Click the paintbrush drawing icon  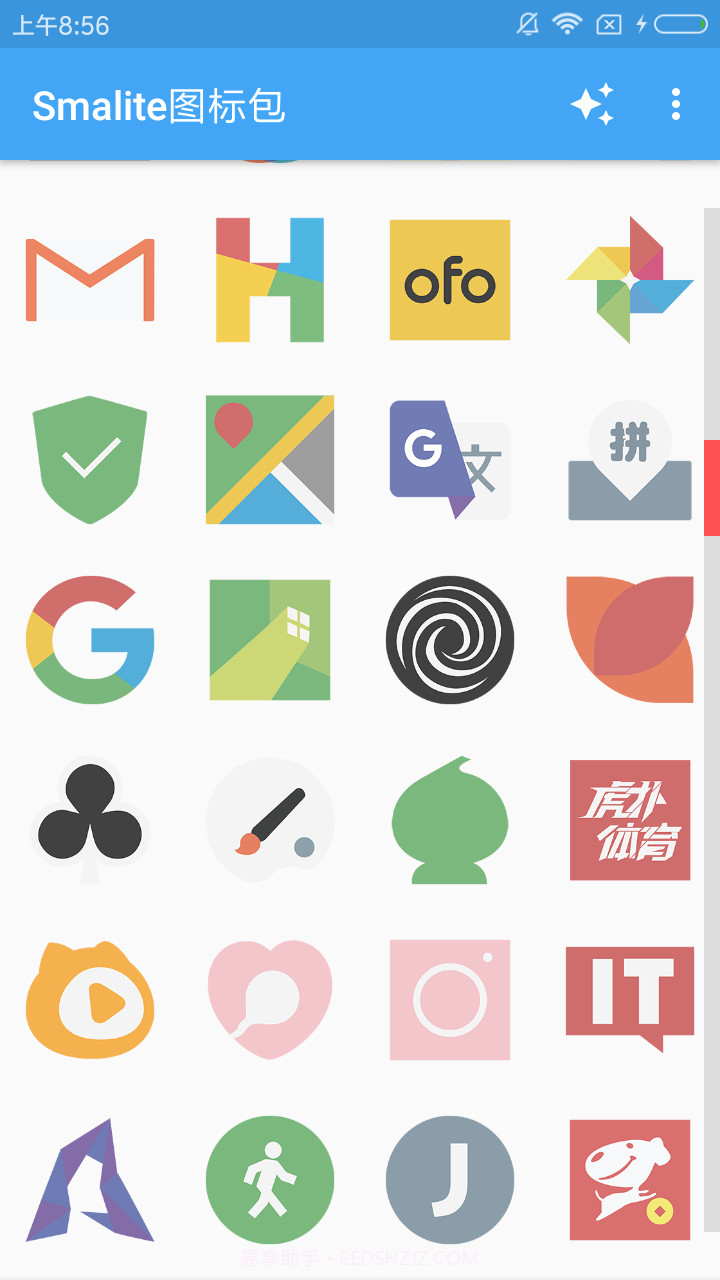pyautogui.click(x=270, y=820)
